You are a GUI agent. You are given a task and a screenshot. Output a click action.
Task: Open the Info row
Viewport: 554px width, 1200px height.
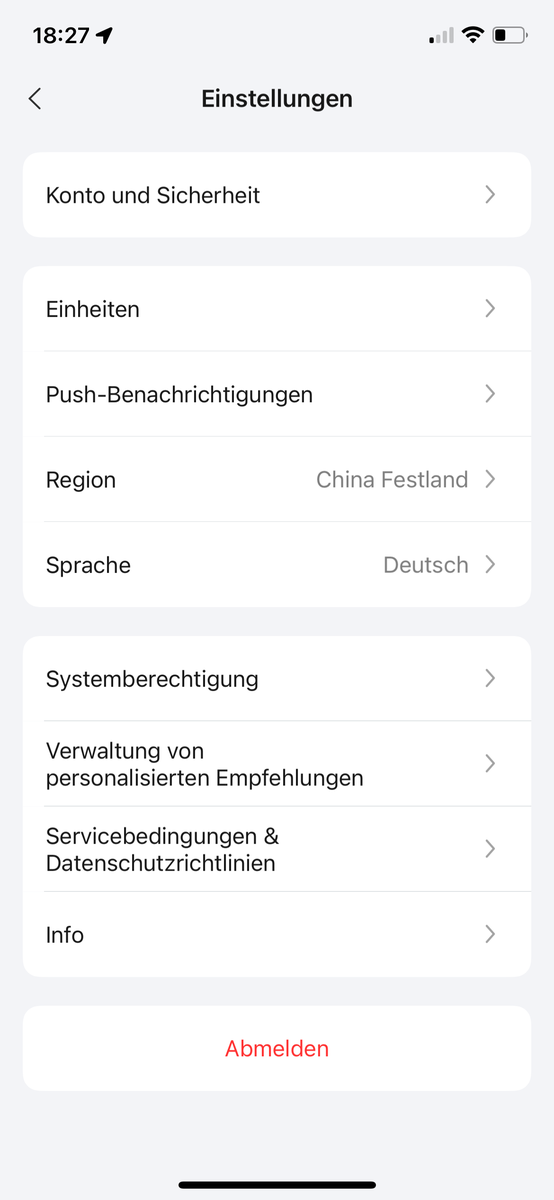pyautogui.click(x=277, y=934)
